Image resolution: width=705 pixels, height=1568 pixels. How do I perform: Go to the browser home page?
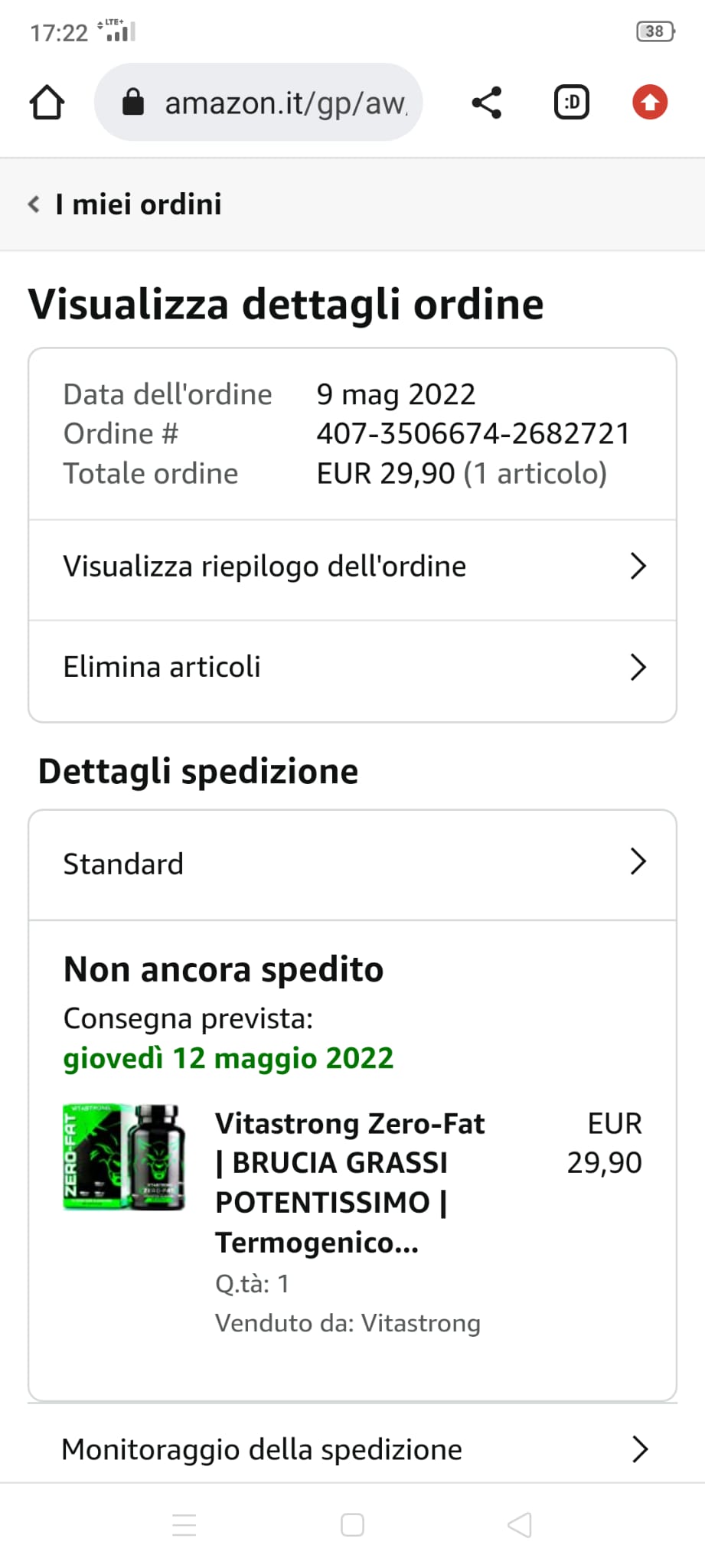(47, 103)
